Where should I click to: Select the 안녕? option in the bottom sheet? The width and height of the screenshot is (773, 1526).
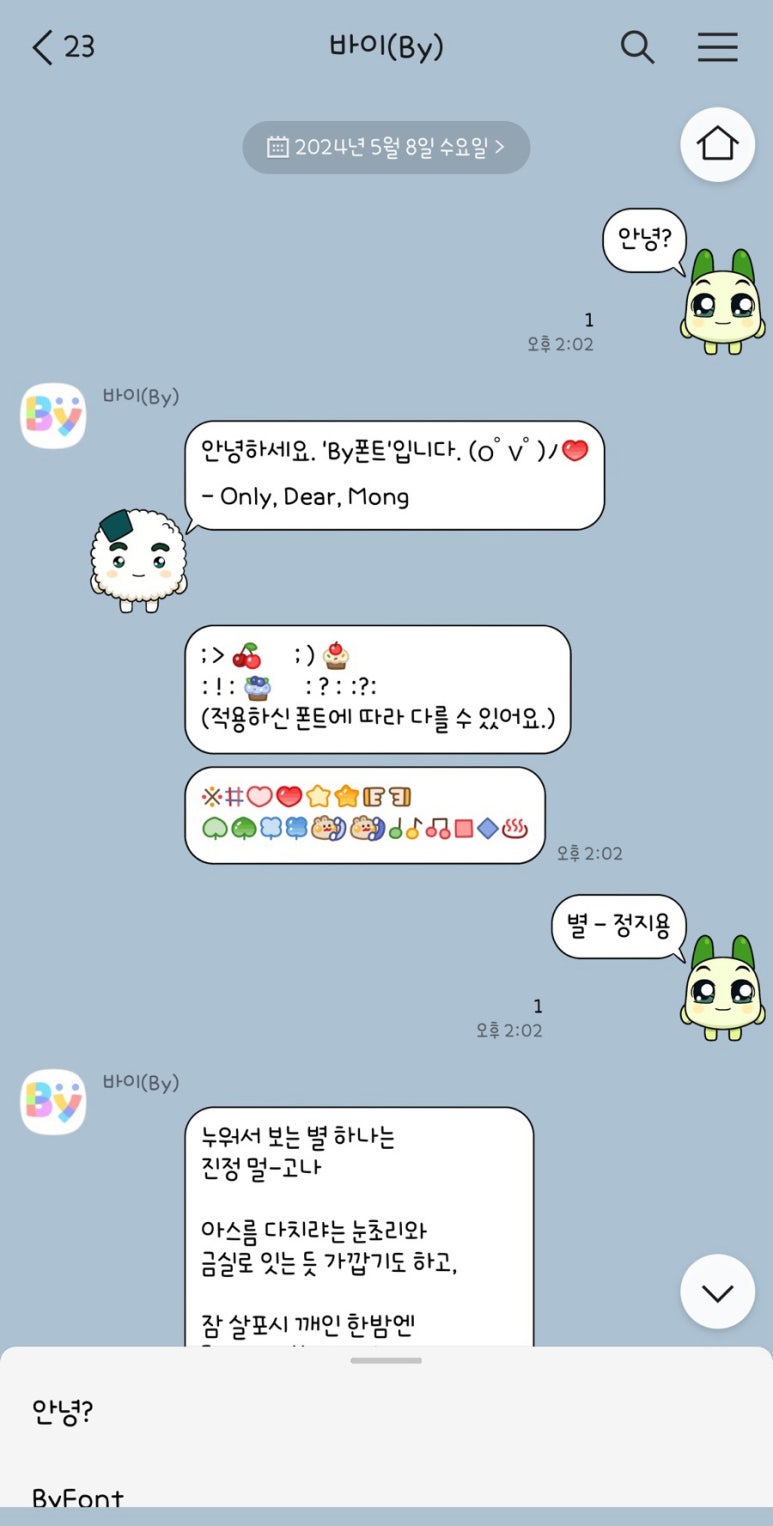(x=62, y=1412)
